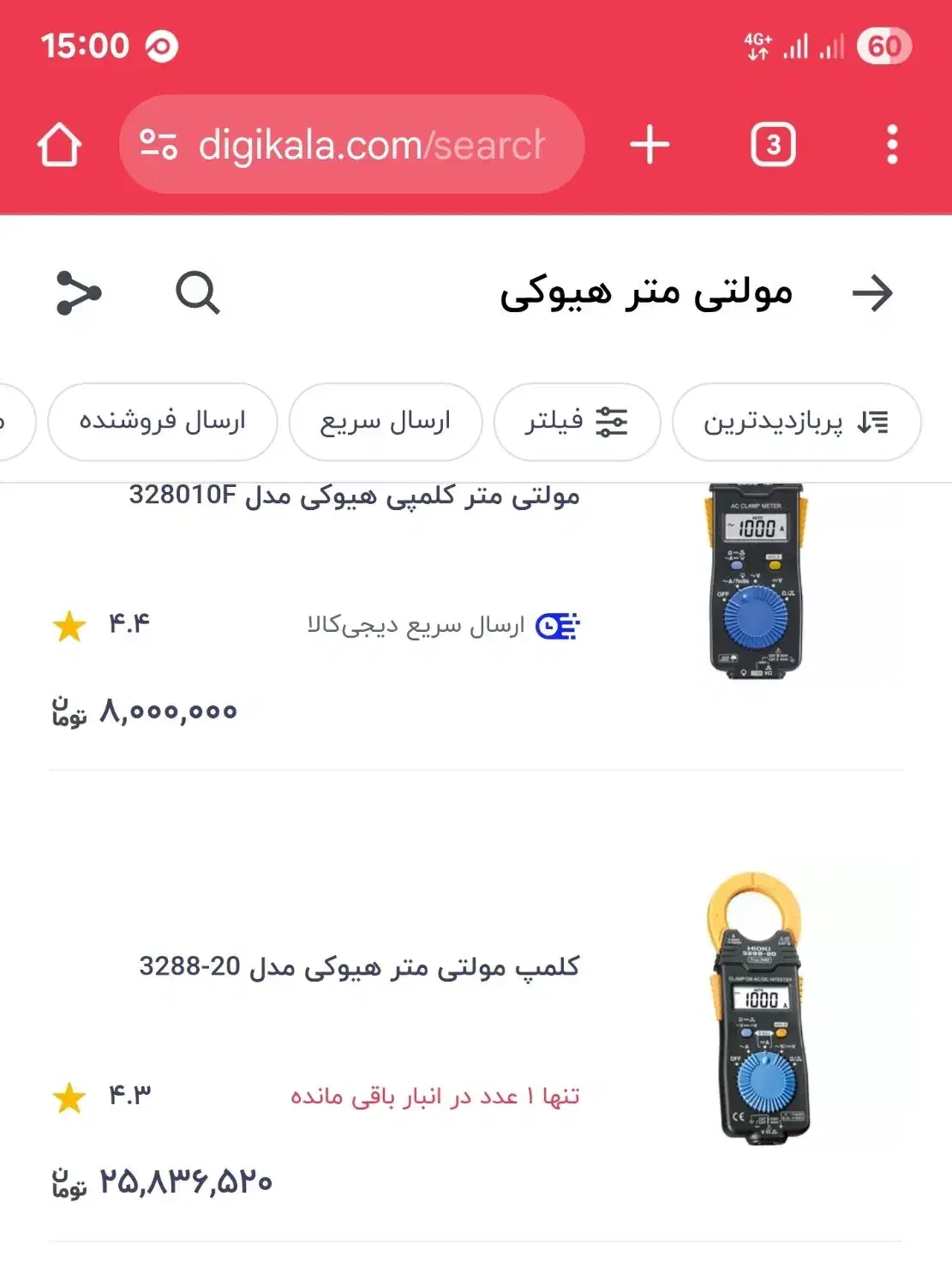Open a new browser tab
Viewport: 952px width, 1286px height.
pyautogui.click(x=650, y=145)
